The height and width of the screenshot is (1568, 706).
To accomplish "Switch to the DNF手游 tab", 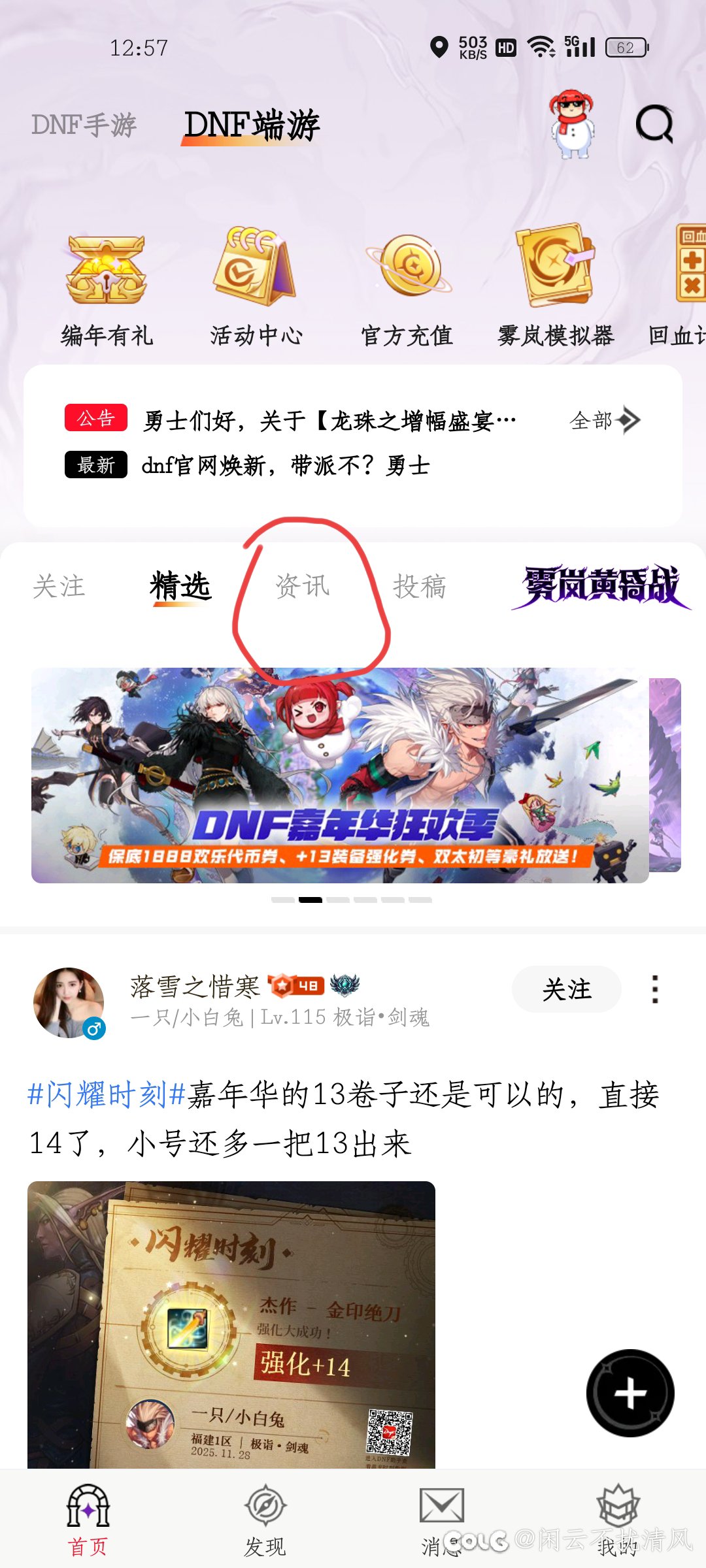I will click(x=84, y=124).
